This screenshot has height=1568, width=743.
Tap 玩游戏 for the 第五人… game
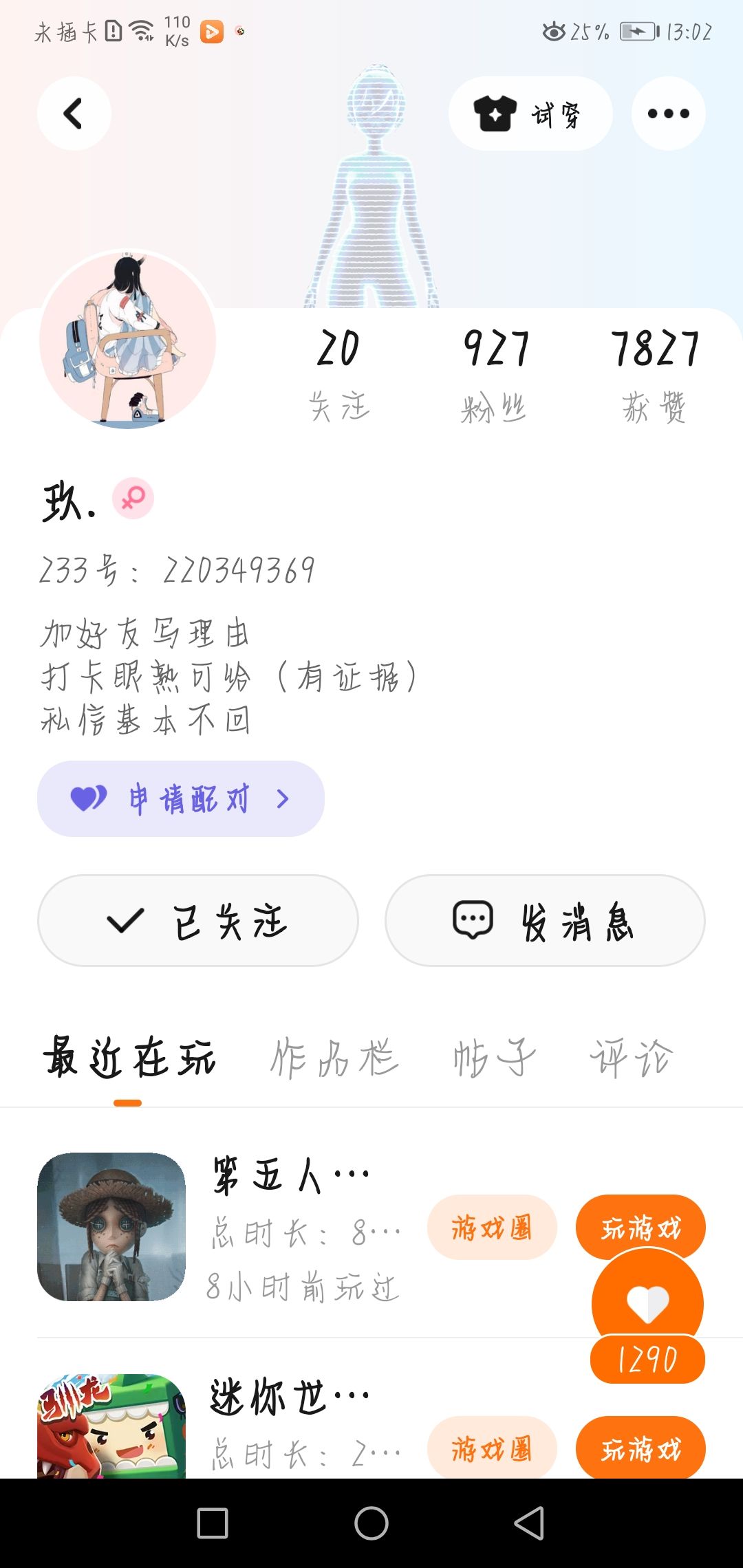point(640,1221)
